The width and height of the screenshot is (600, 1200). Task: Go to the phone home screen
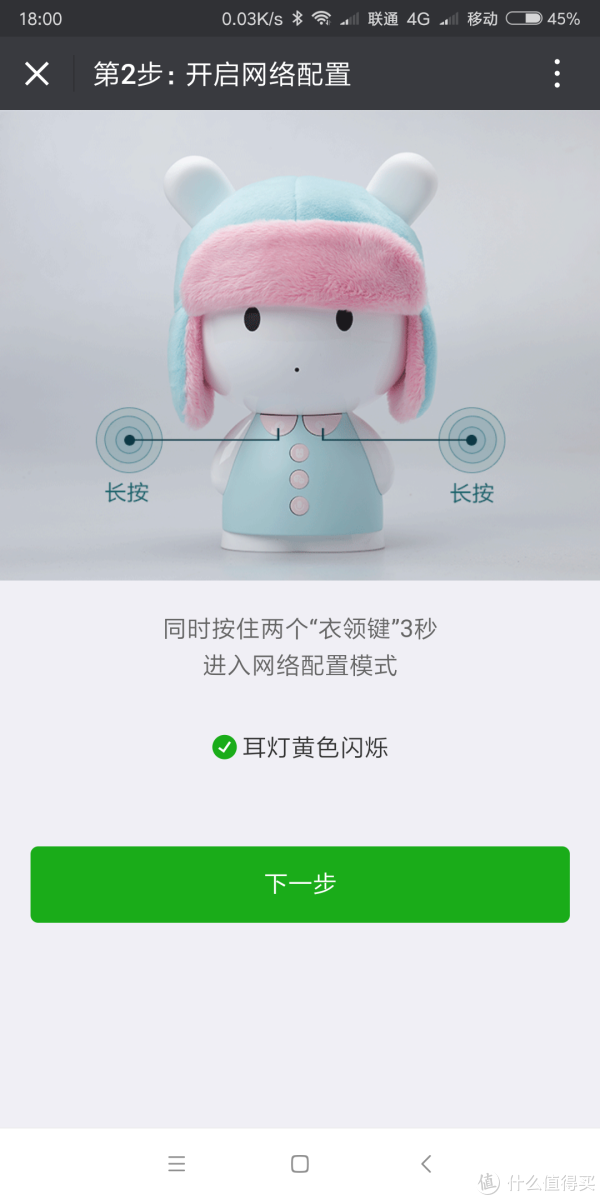click(300, 1163)
